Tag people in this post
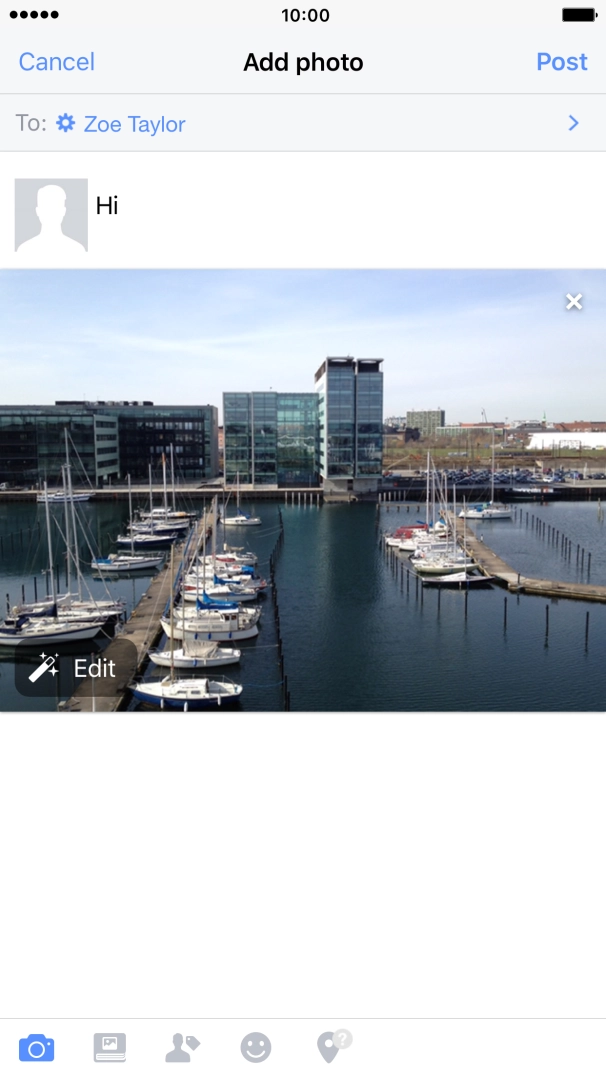 point(182,1047)
